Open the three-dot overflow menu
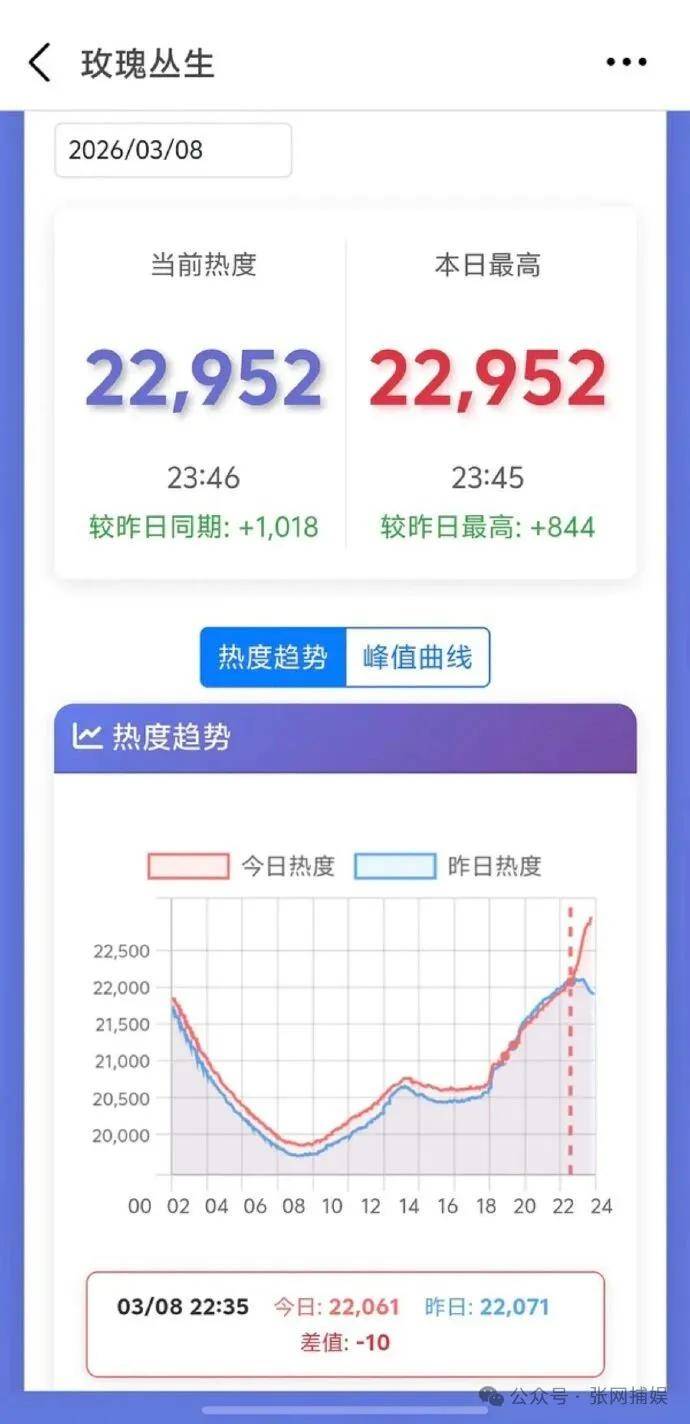 (x=627, y=62)
